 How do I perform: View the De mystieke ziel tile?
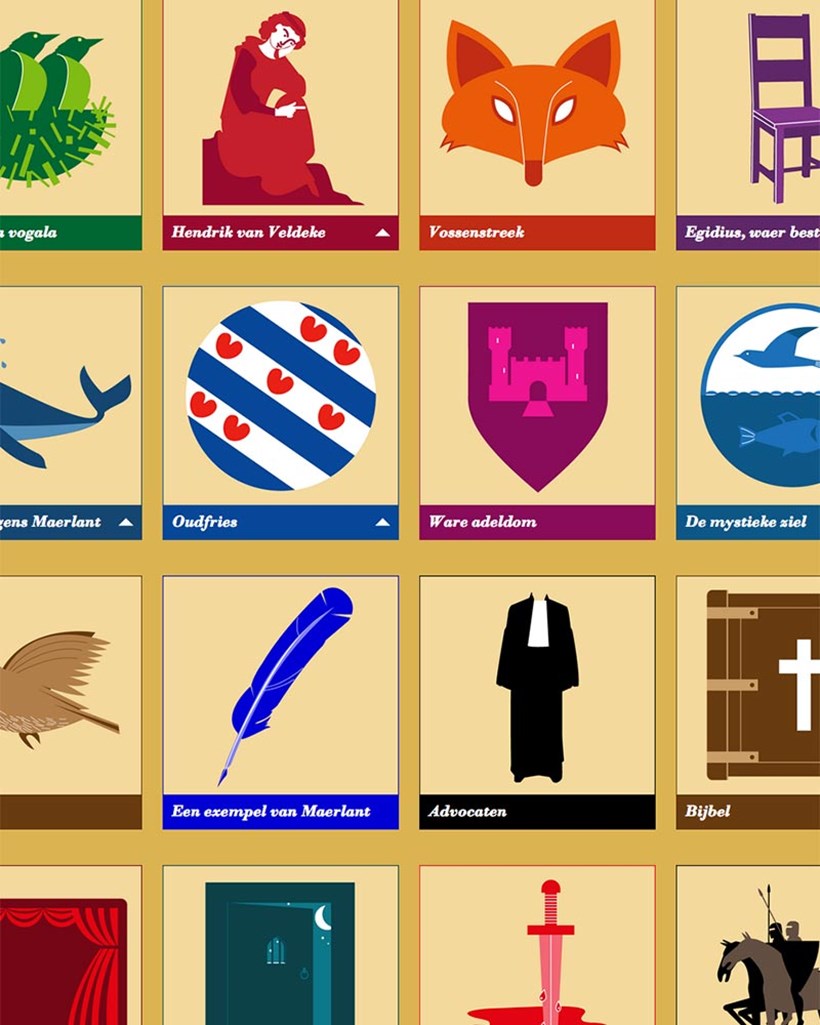tap(760, 396)
